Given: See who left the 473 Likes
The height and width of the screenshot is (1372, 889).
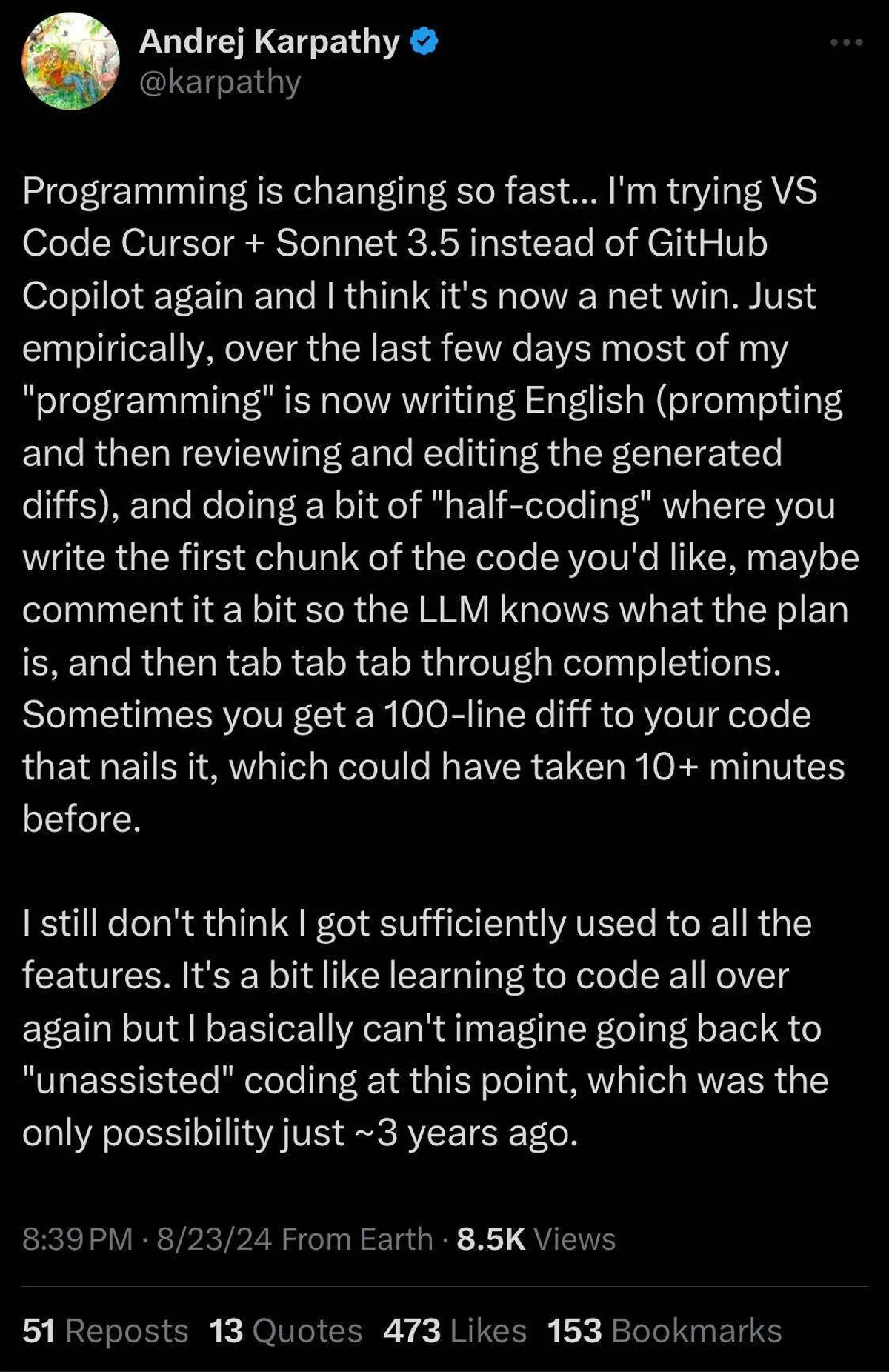Looking at the screenshot, I should coord(454,1331).
